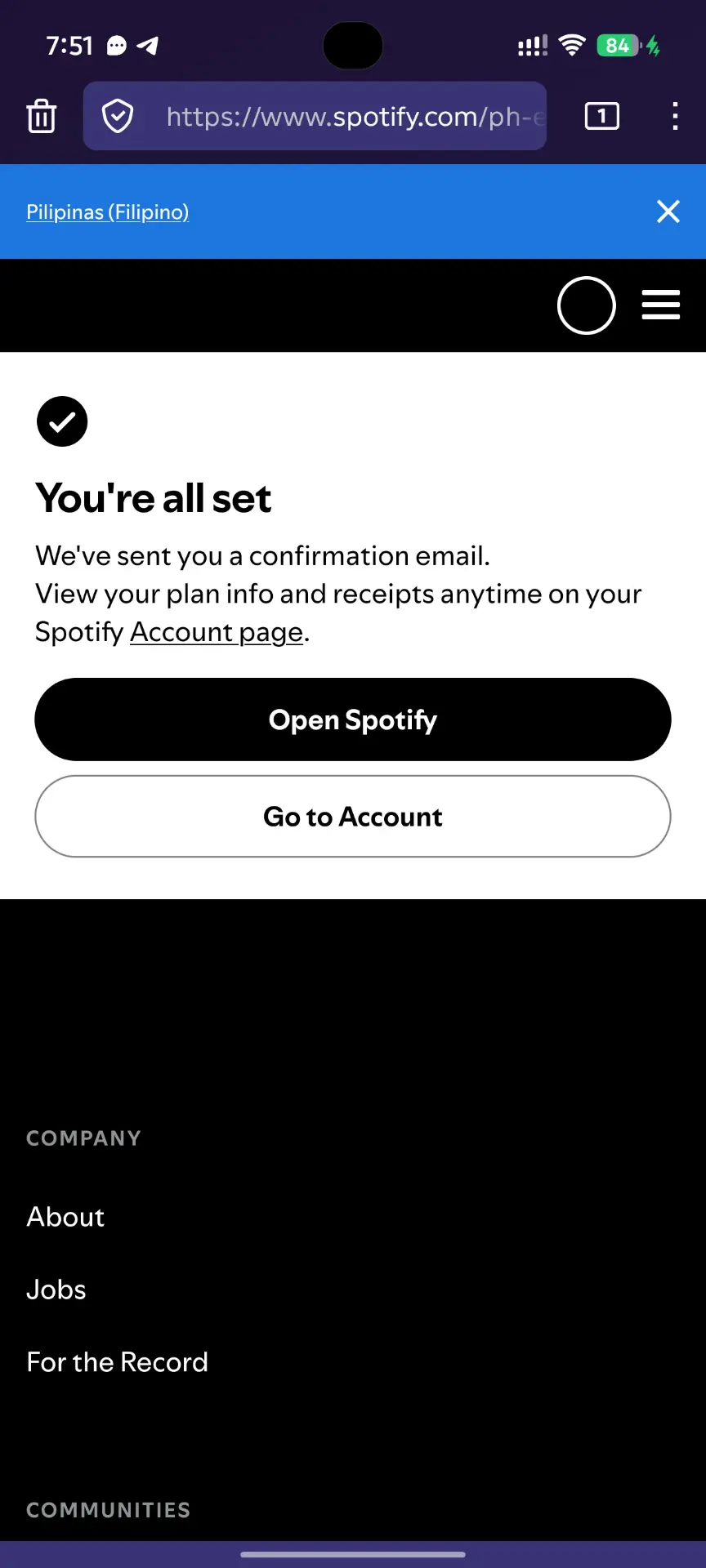Screen dimensions: 706x1568
Task: Tap the Open Spotify button
Action: (x=353, y=719)
